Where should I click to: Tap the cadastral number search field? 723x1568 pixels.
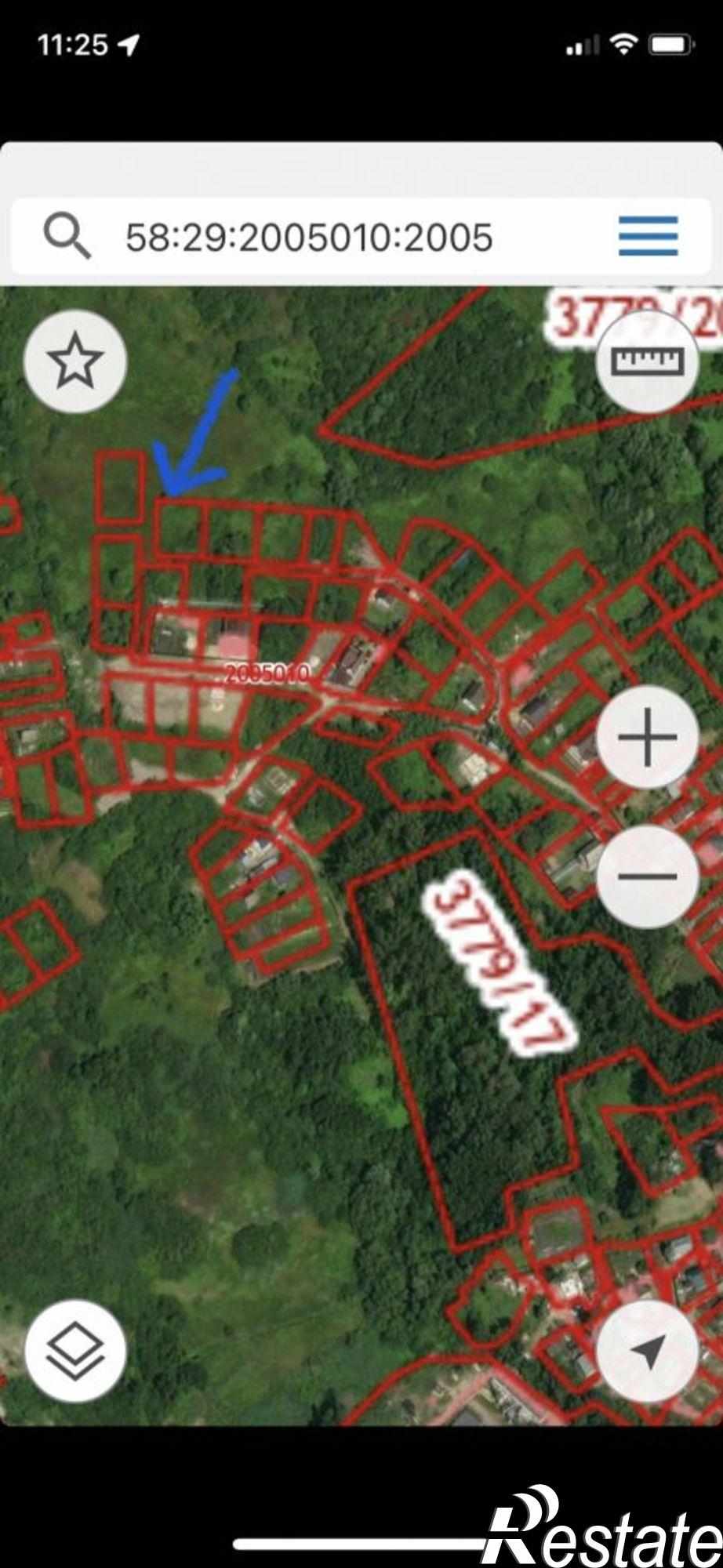click(x=329, y=237)
